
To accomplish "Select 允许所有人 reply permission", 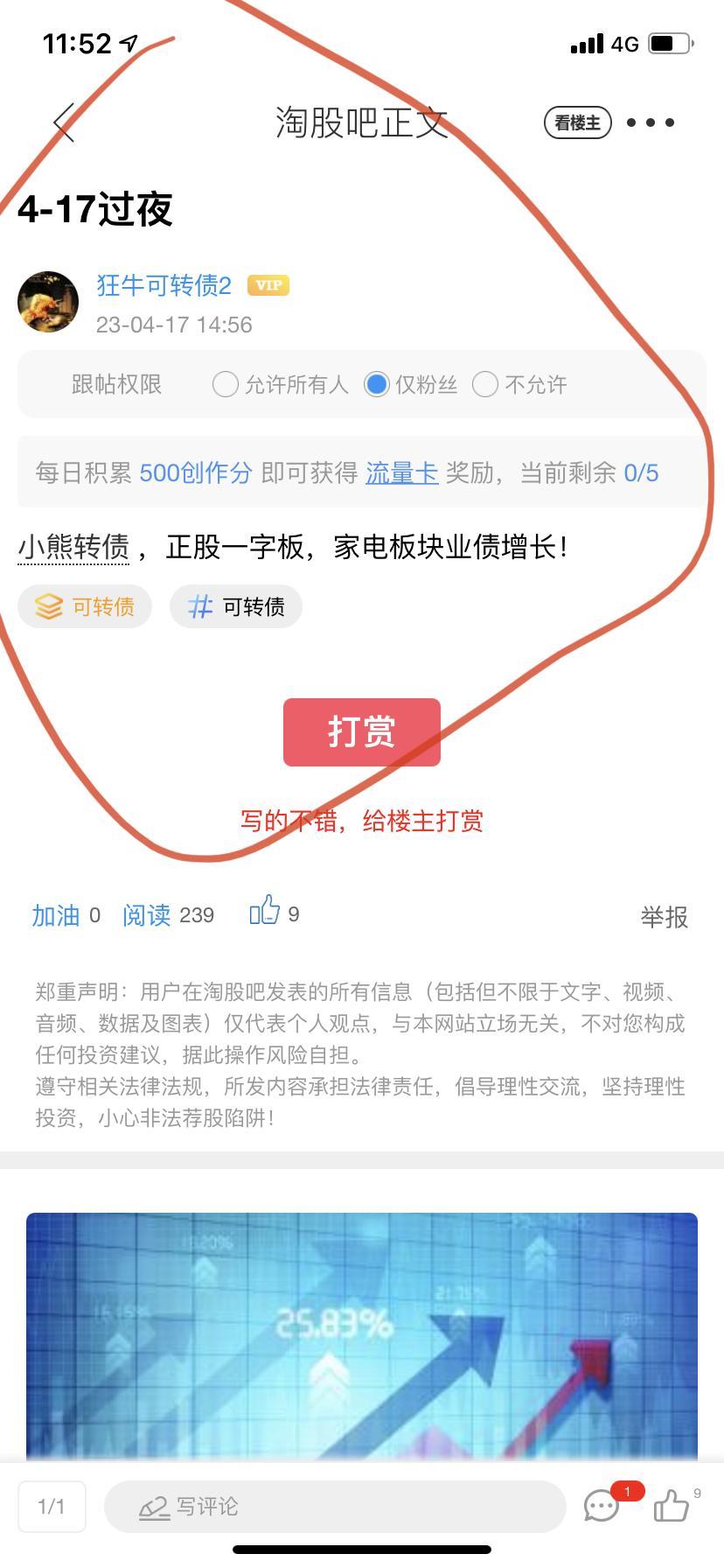I will coord(226,384).
